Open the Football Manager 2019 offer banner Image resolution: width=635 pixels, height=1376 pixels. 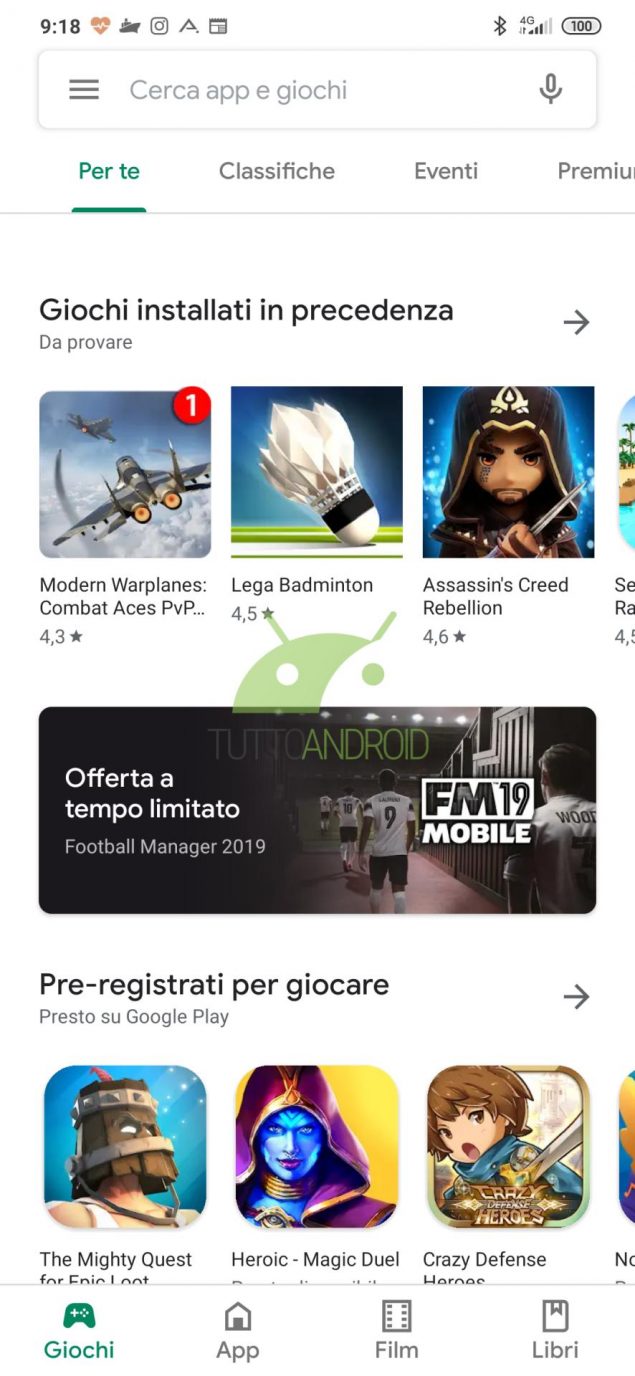click(x=317, y=810)
